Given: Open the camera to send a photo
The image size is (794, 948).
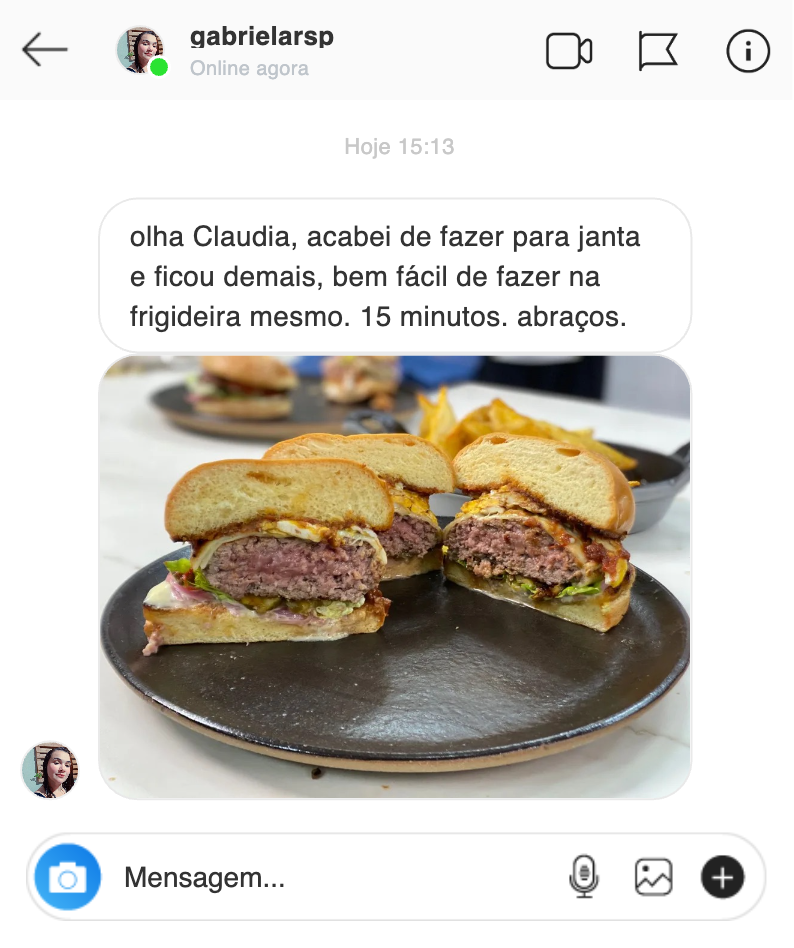Looking at the screenshot, I should tap(68, 878).
